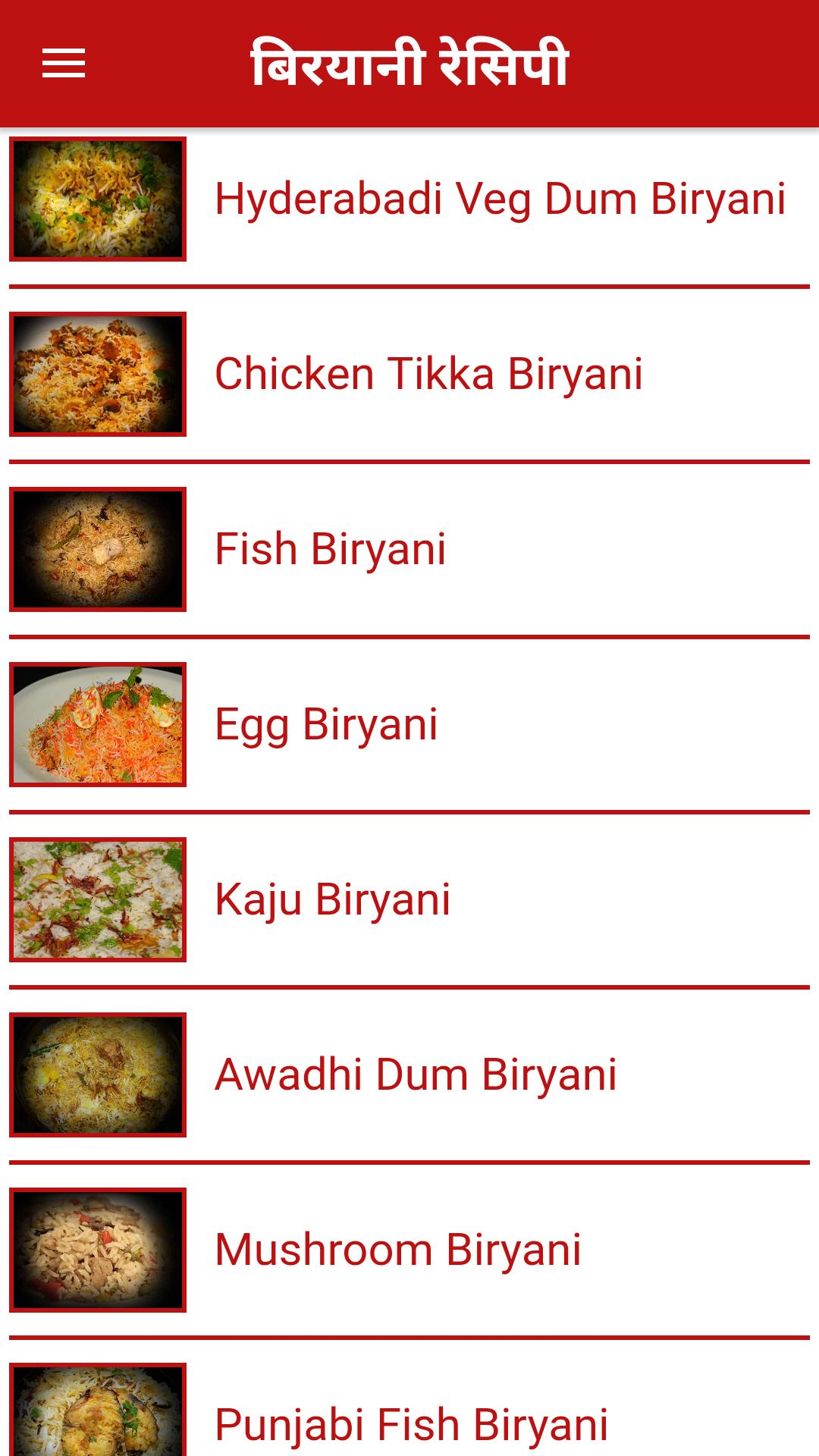The image size is (819, 1456).
Task: Open the Mushroom Biryani recipe
Action: 400,1247
